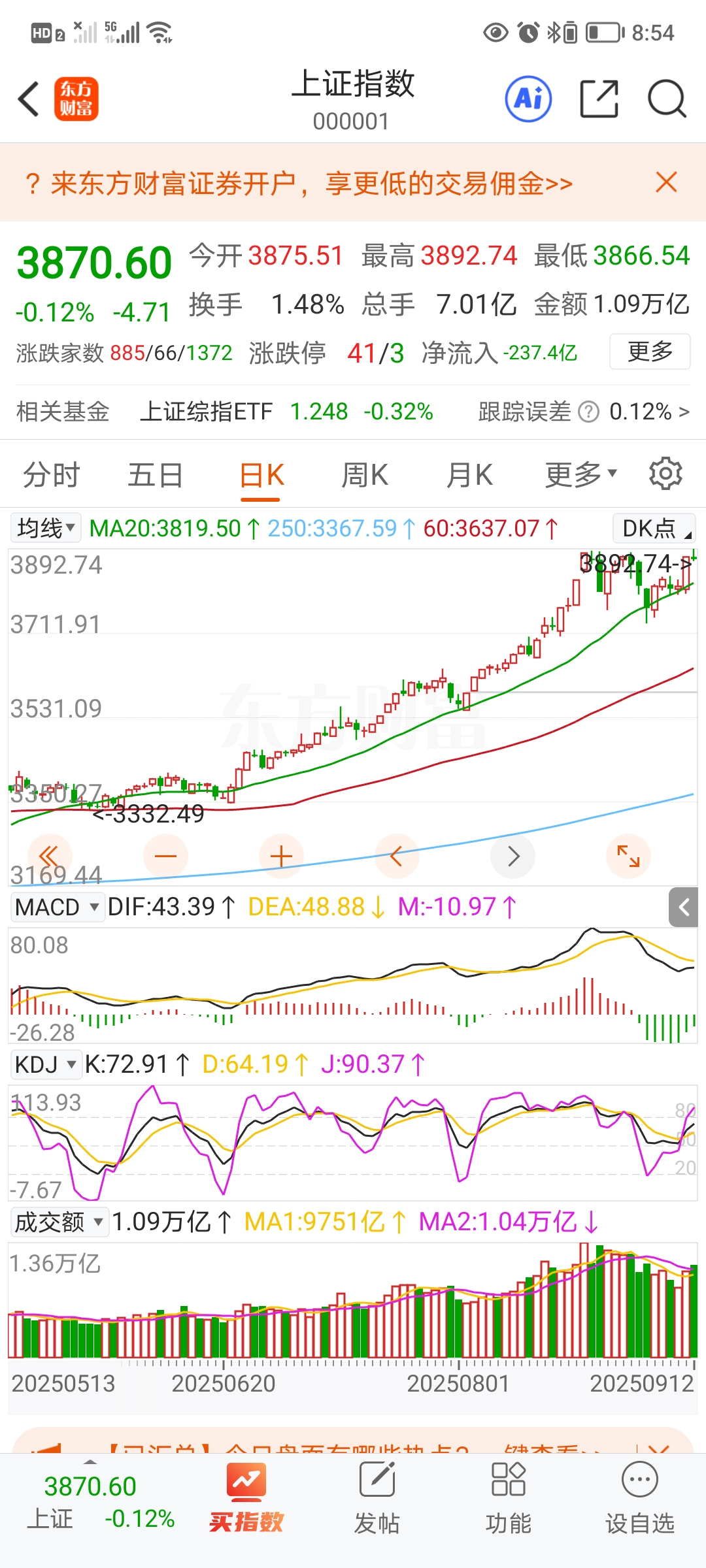Share this index page
Image resolution: width=706 pixels, height=1568 pixels.
click(599, 99)
